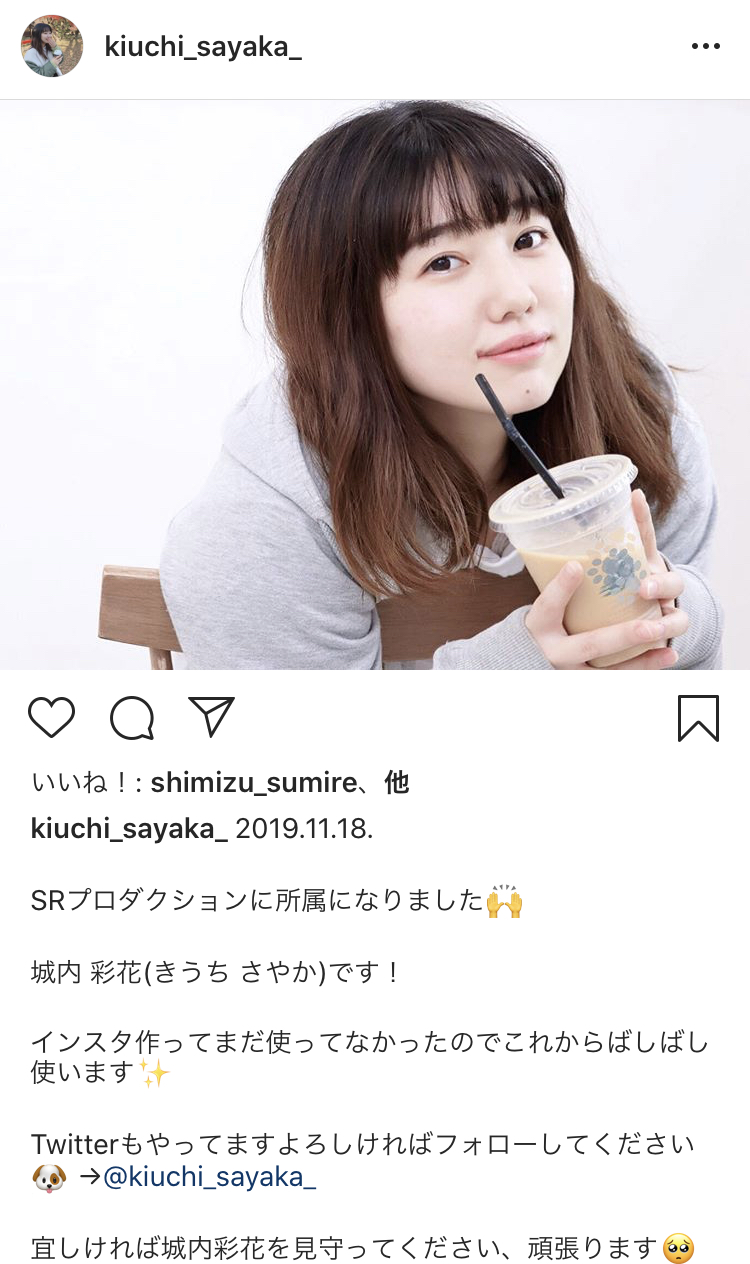
Task: Open kiuchi_sayaka_ username starting the caption
Action: click(130, 830)
